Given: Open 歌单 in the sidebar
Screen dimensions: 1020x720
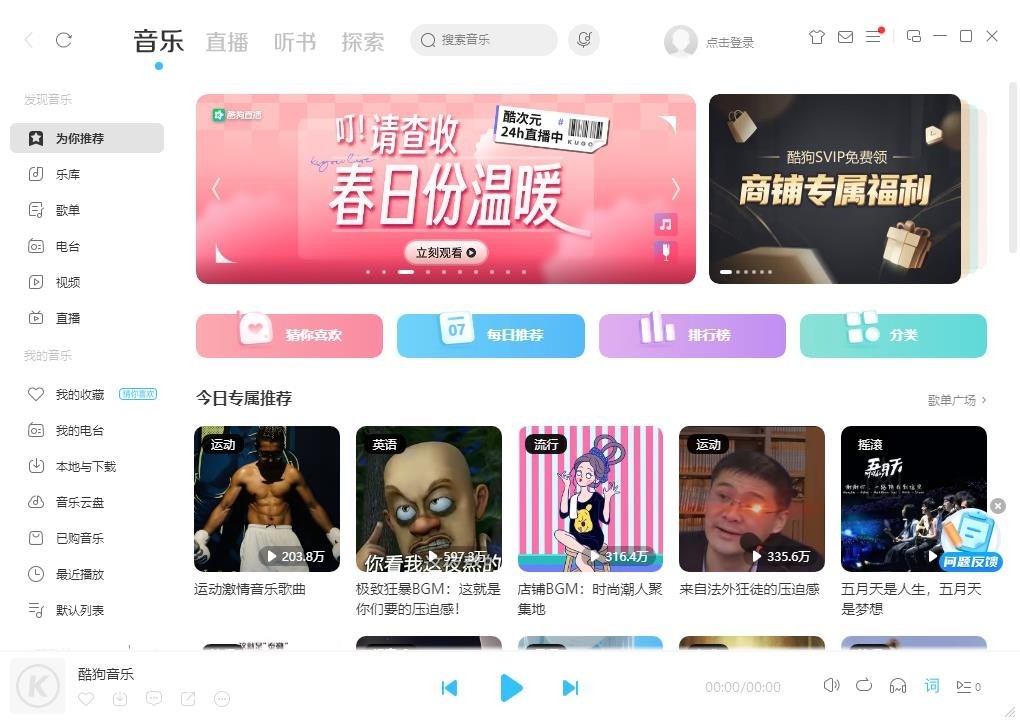Looking at the screenshot, I should (67, 210).
